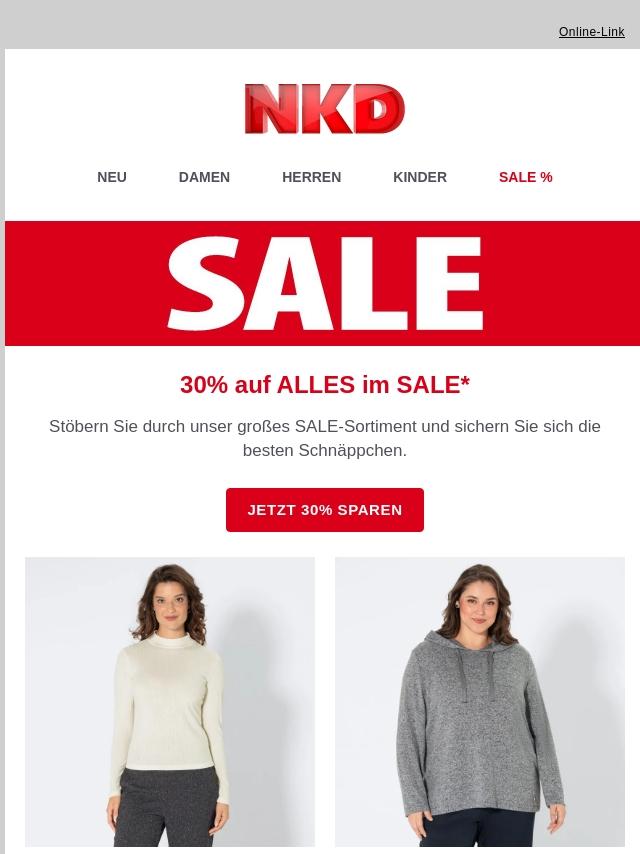Tap the JETZT 30% SPAREN button
Image resolution: width=640 pixels, height=854 pixels.
pyautogui.click(x=325, y=510)
